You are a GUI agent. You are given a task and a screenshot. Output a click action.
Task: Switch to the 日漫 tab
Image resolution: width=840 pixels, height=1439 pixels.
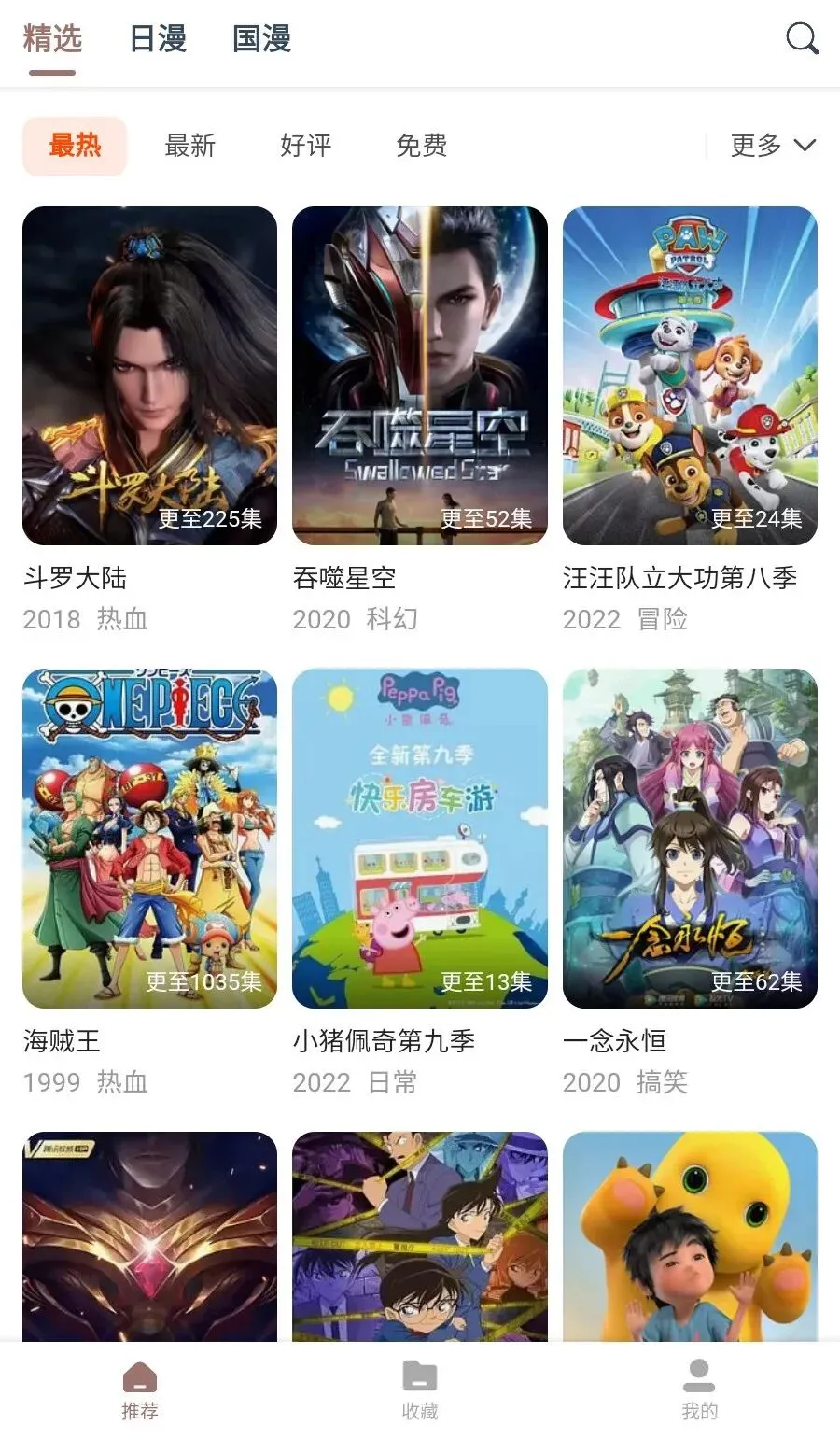158,39
